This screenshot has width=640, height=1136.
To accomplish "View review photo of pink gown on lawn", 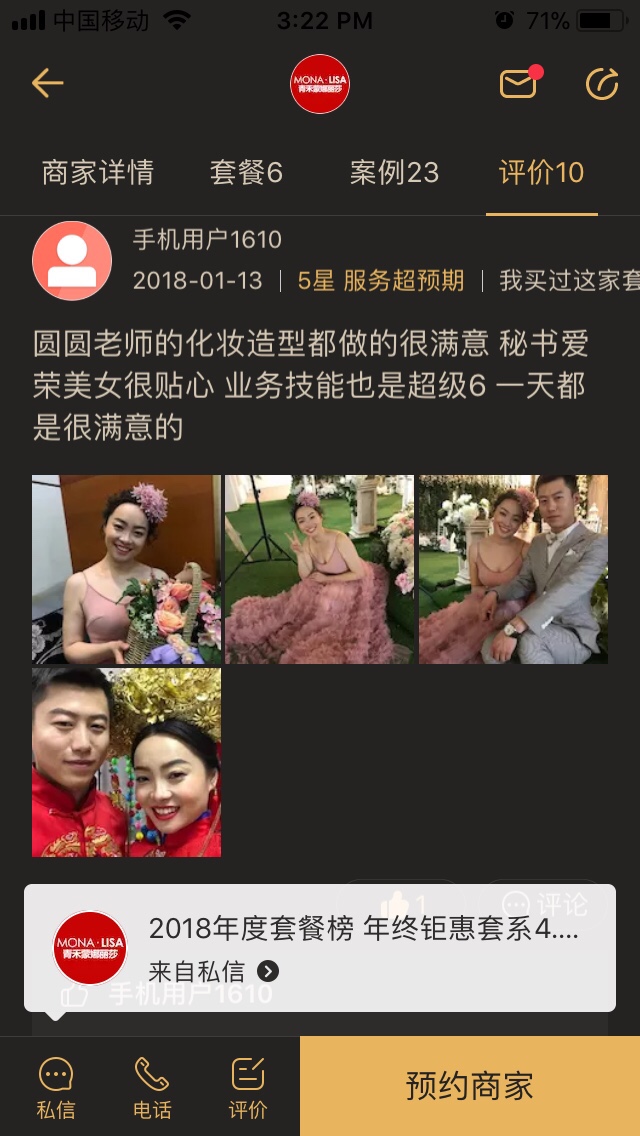I will pos(320,569).
